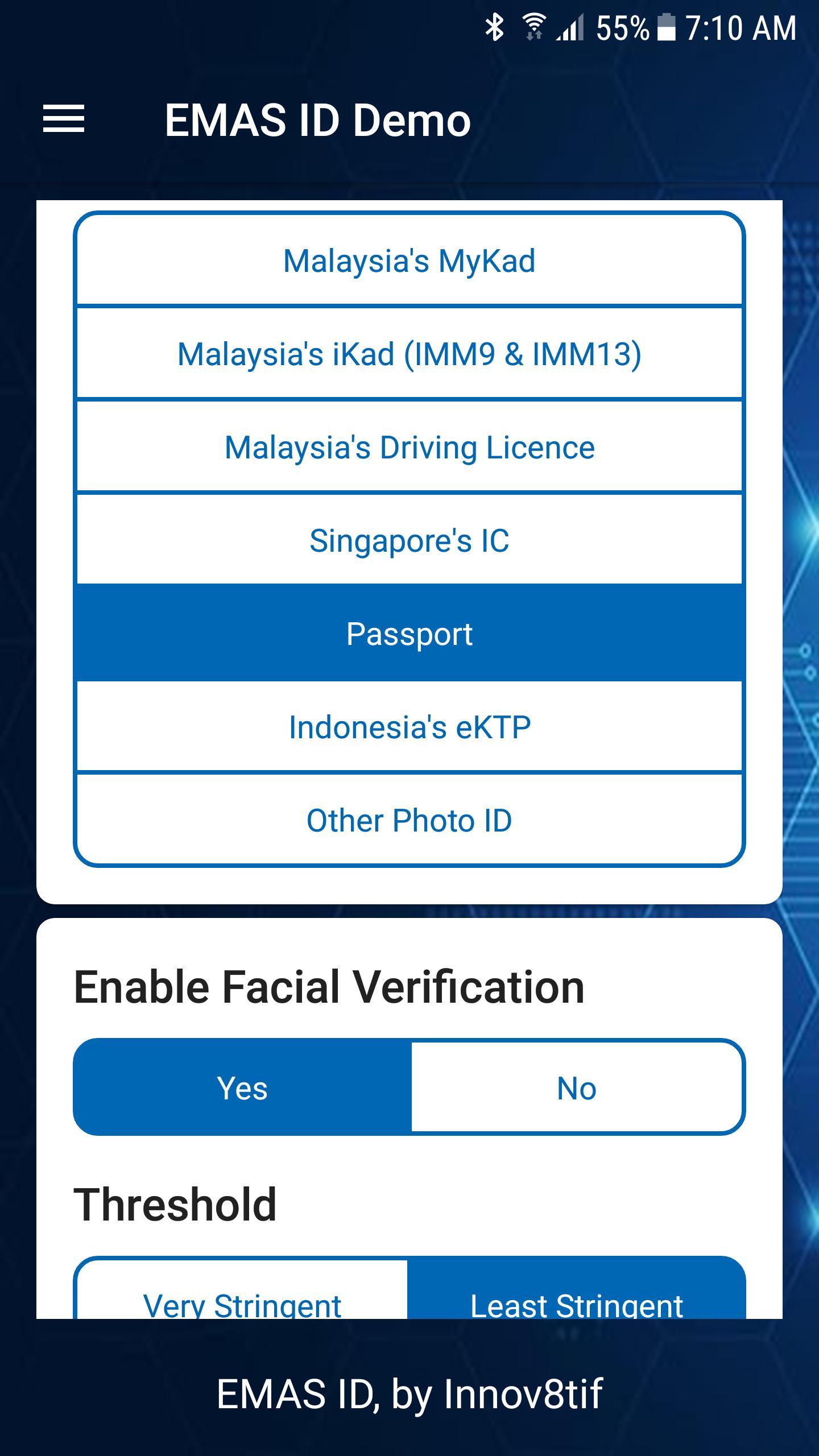The image size is (819, 1456).
Task: Choose Malaysia's iKad (IMM9 & IMM13)
Action: click(409, 354)
